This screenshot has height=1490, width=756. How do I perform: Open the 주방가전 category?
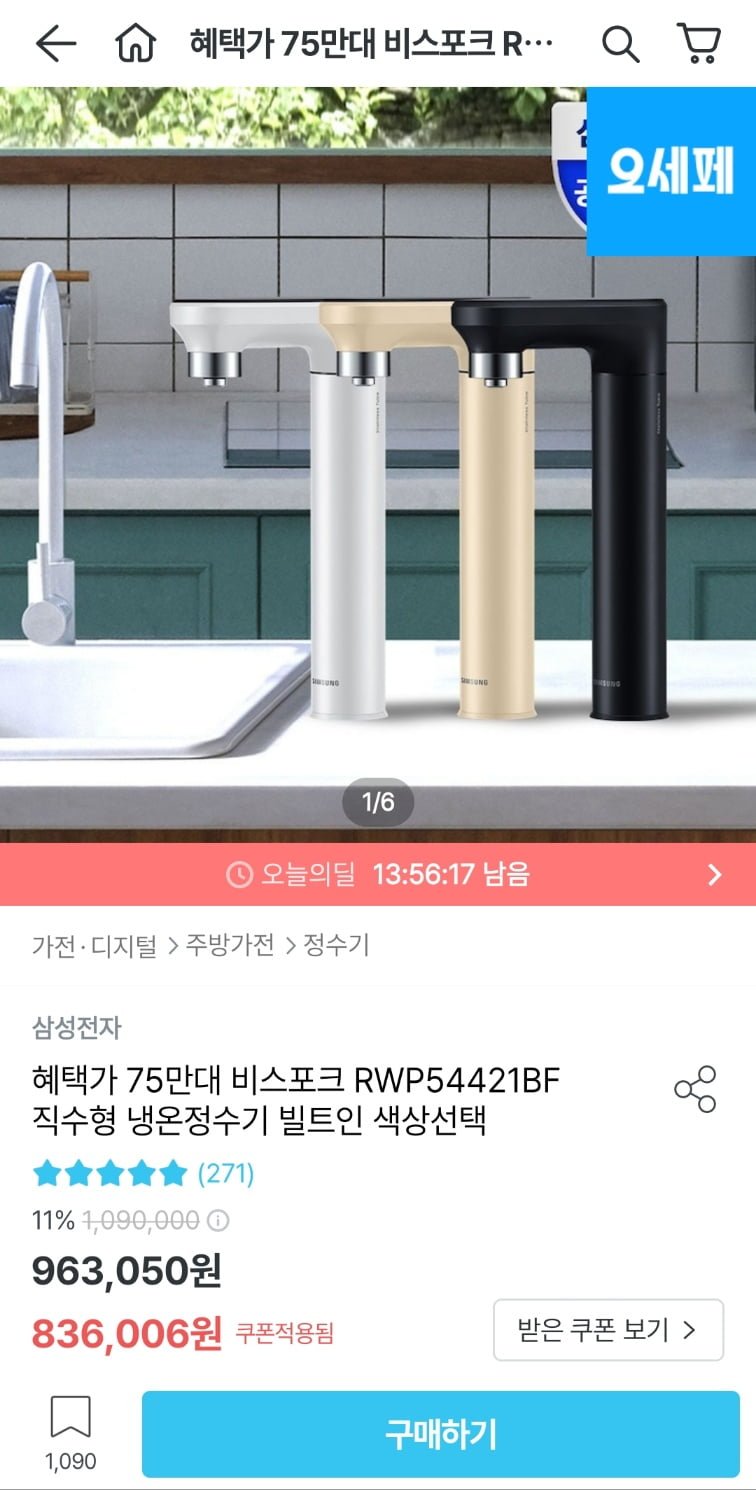point(229,946)
